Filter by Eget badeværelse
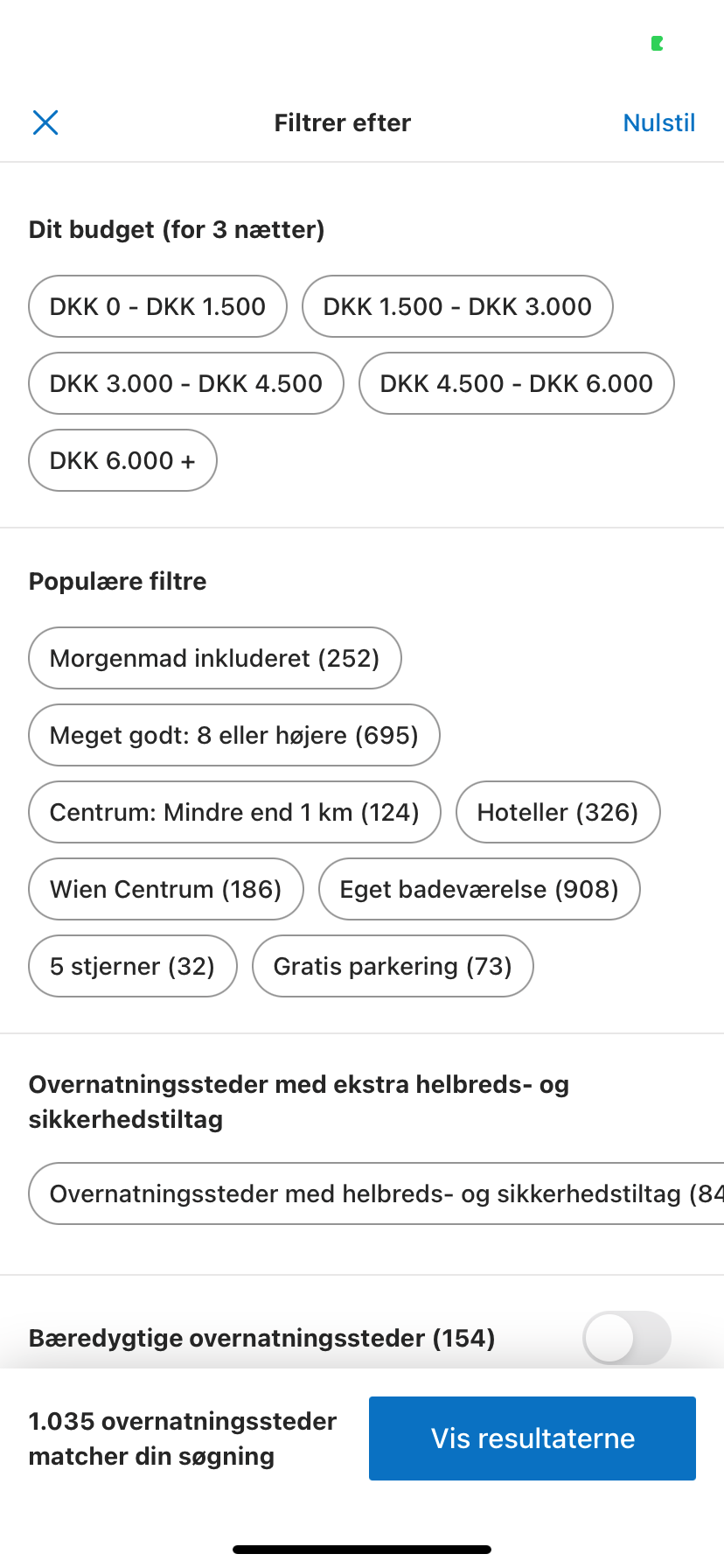The height and width of the screenshot is (1568, 724). pyautogui.click(x=479, y=889)
